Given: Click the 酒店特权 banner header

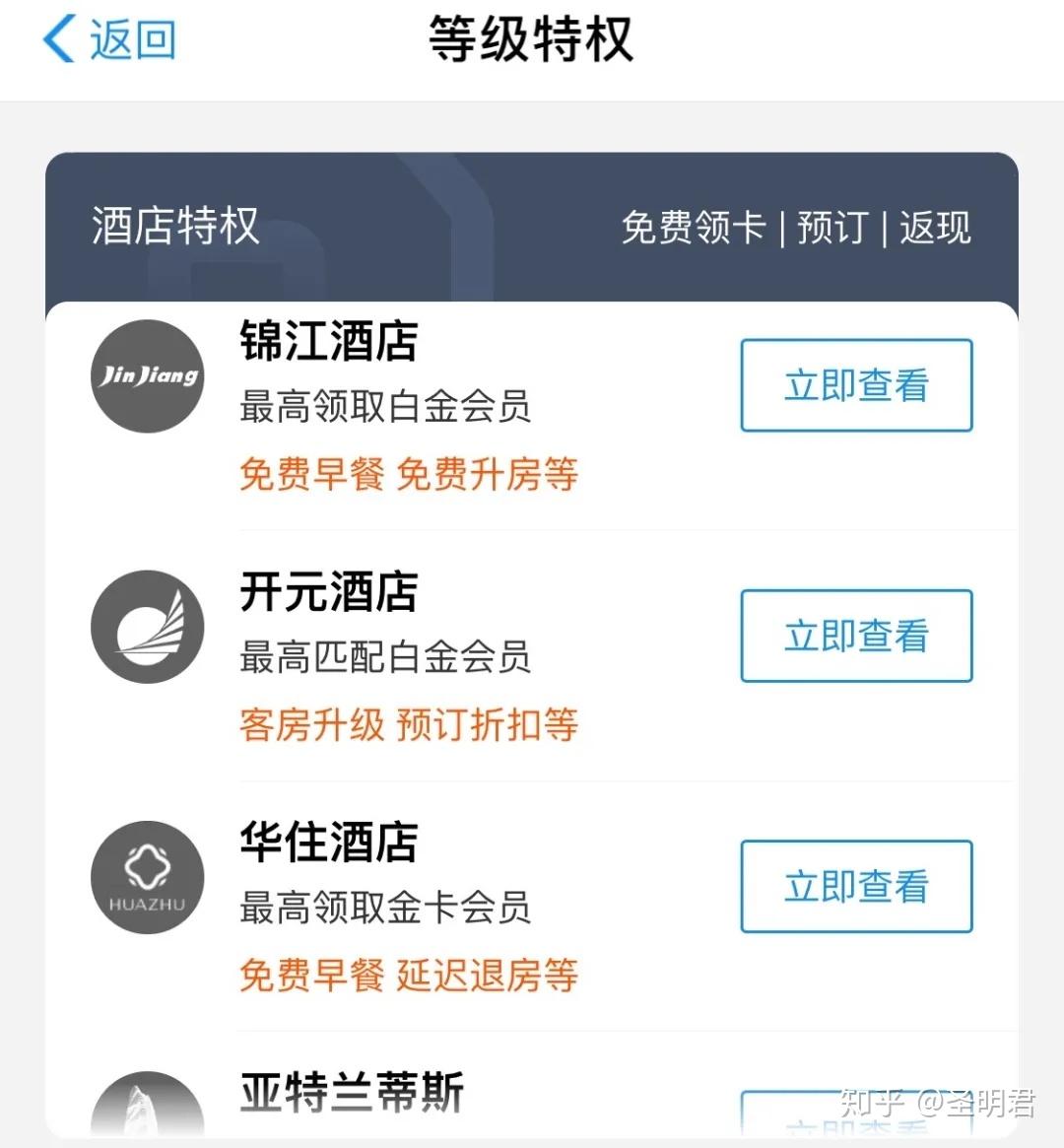Looking at the screenshot, I should [173, 227].
